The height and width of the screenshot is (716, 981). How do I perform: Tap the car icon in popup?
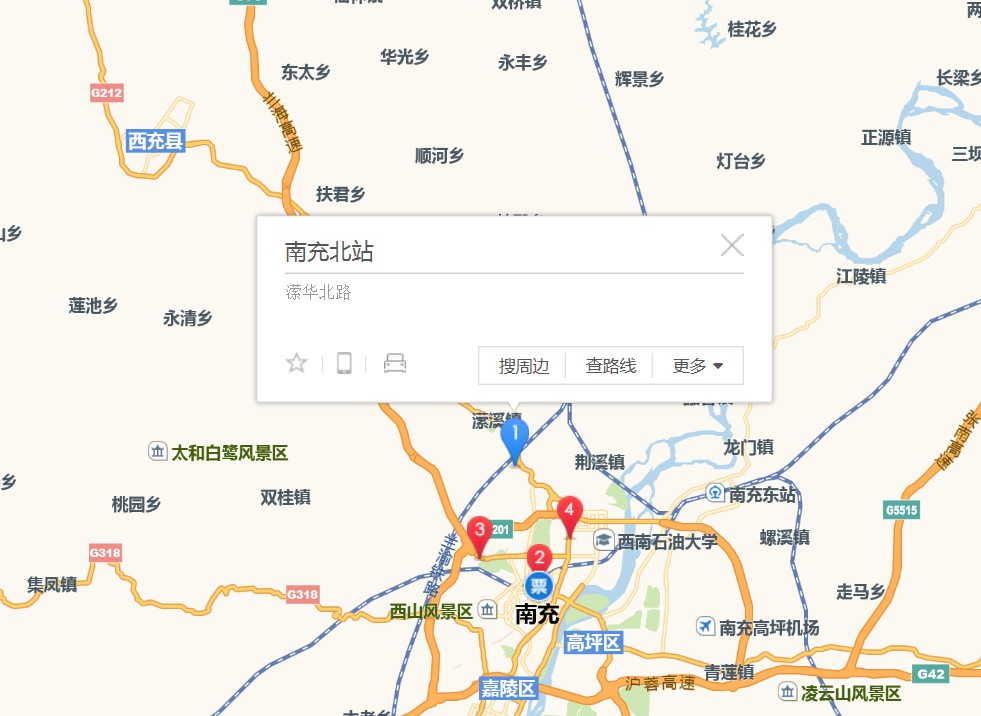pos(395,363)
